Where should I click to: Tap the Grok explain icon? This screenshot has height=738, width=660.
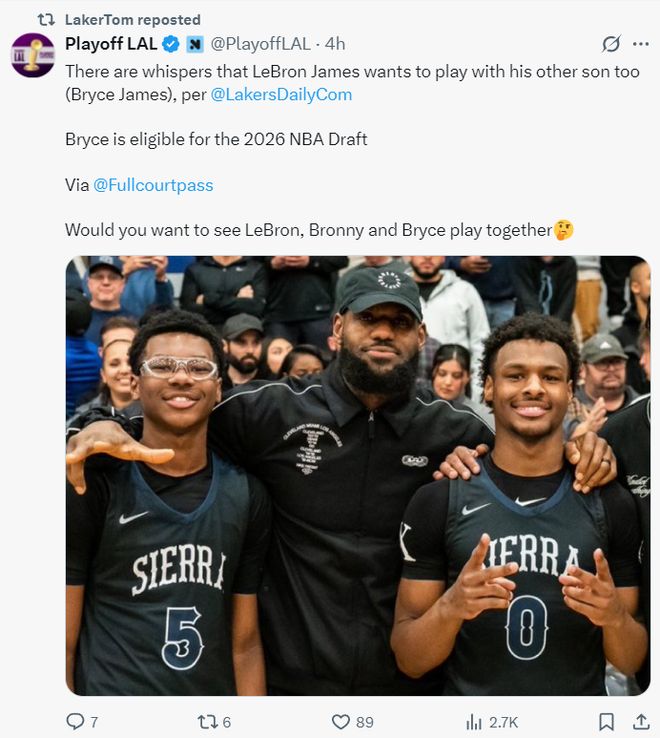pyautogui.click(x=610, y=44)
